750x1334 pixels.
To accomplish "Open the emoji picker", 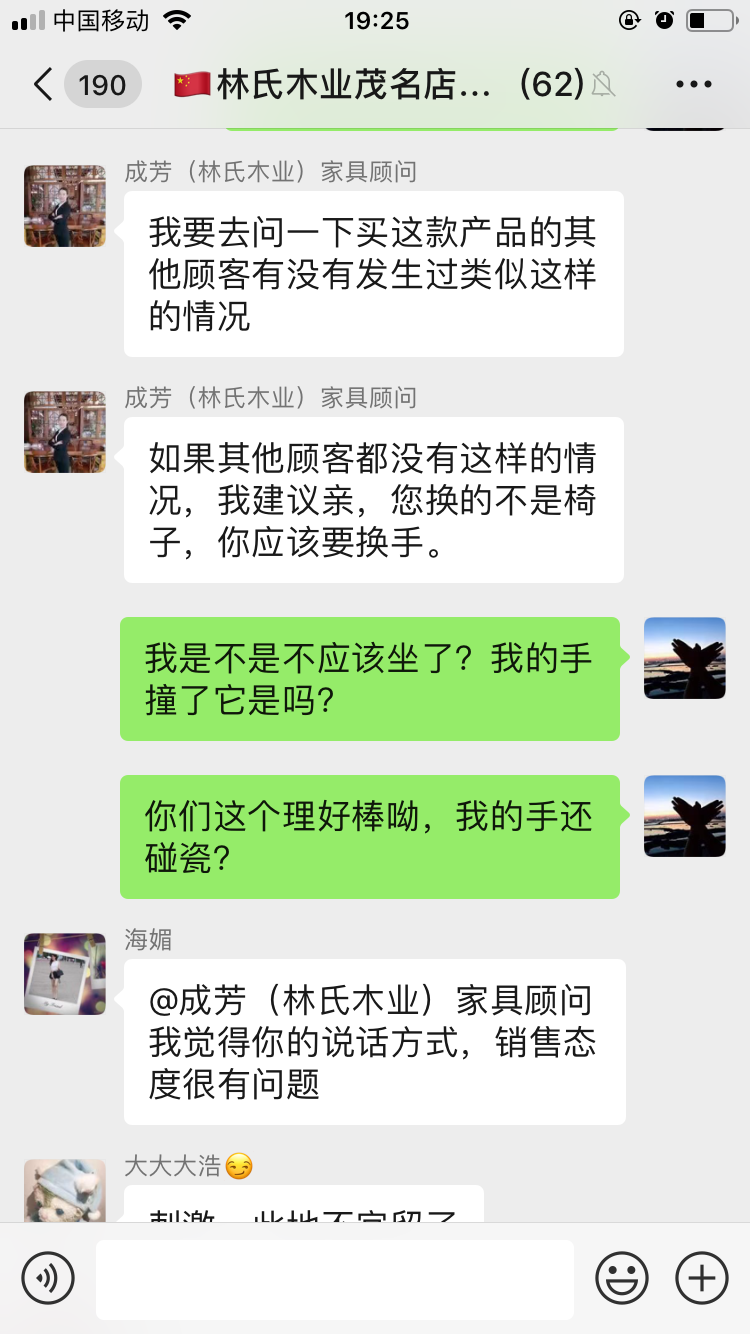I will click(622, 1278).
